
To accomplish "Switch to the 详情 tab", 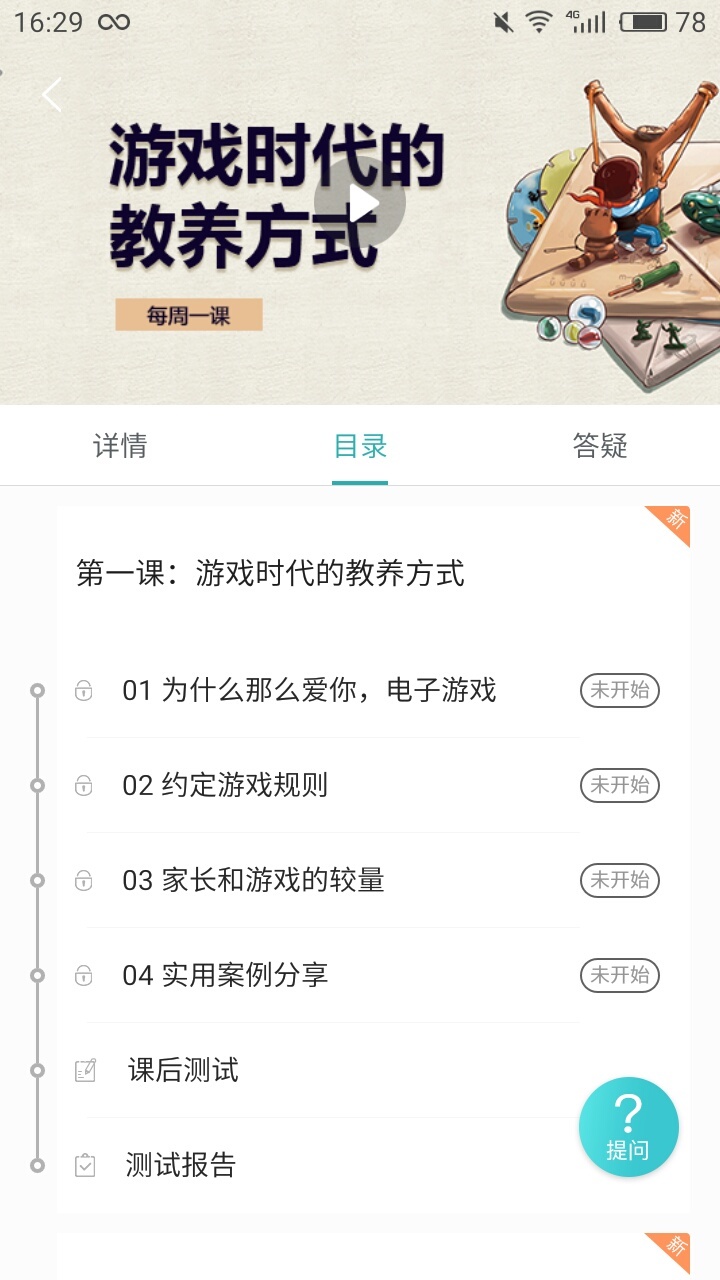I will point(120,446).
